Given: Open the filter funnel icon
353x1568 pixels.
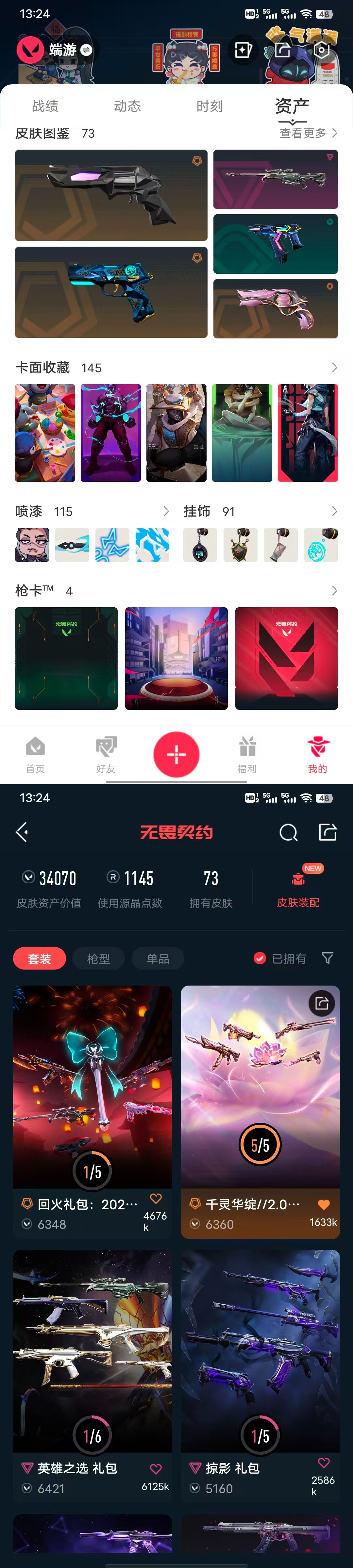Looking at the screenshot, I should 328,959.
